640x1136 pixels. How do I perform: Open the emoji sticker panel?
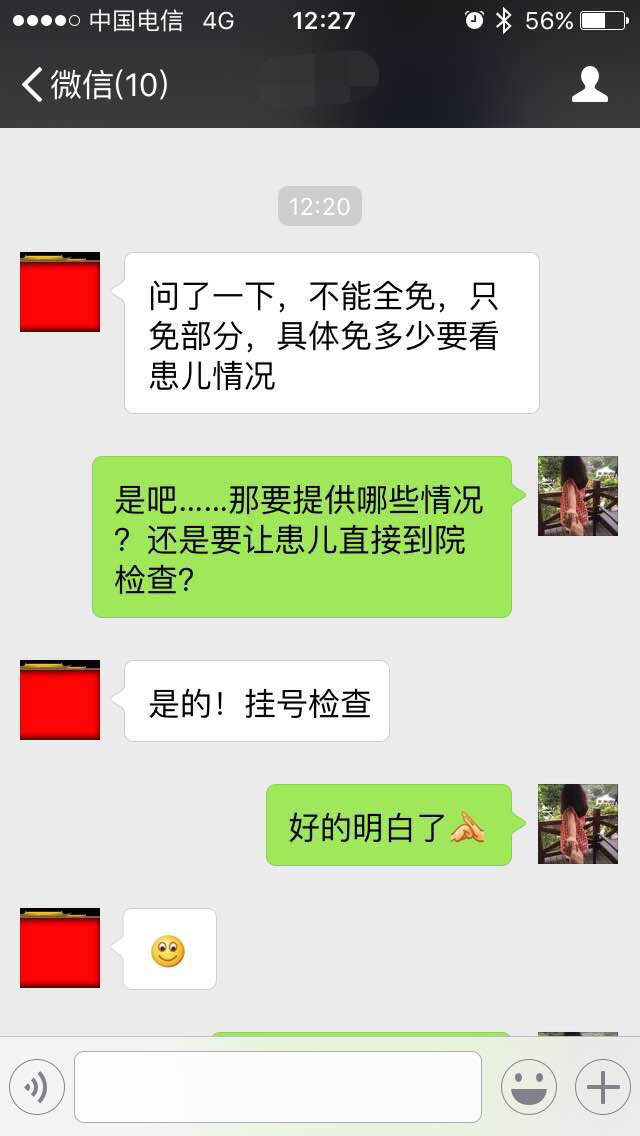pos(529,1087)
